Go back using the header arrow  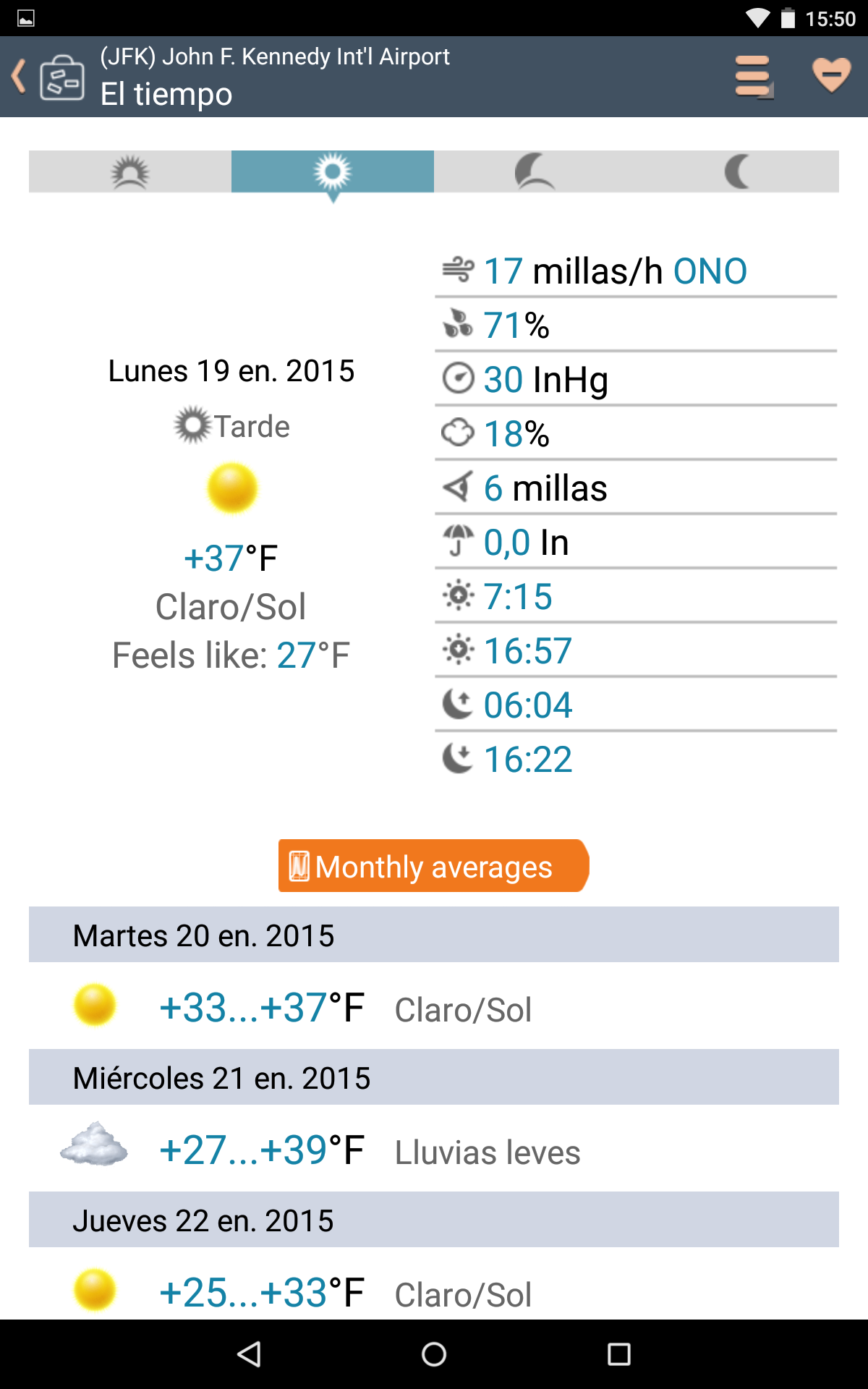[20, 77]
